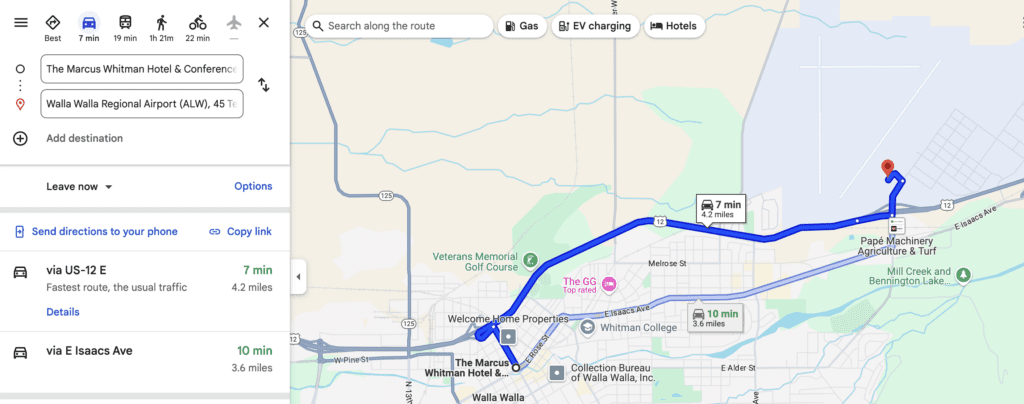Screen dimensions: 1024x404
Task: Edit the destination Walla Walla Regional Airport
Action: 141,103
